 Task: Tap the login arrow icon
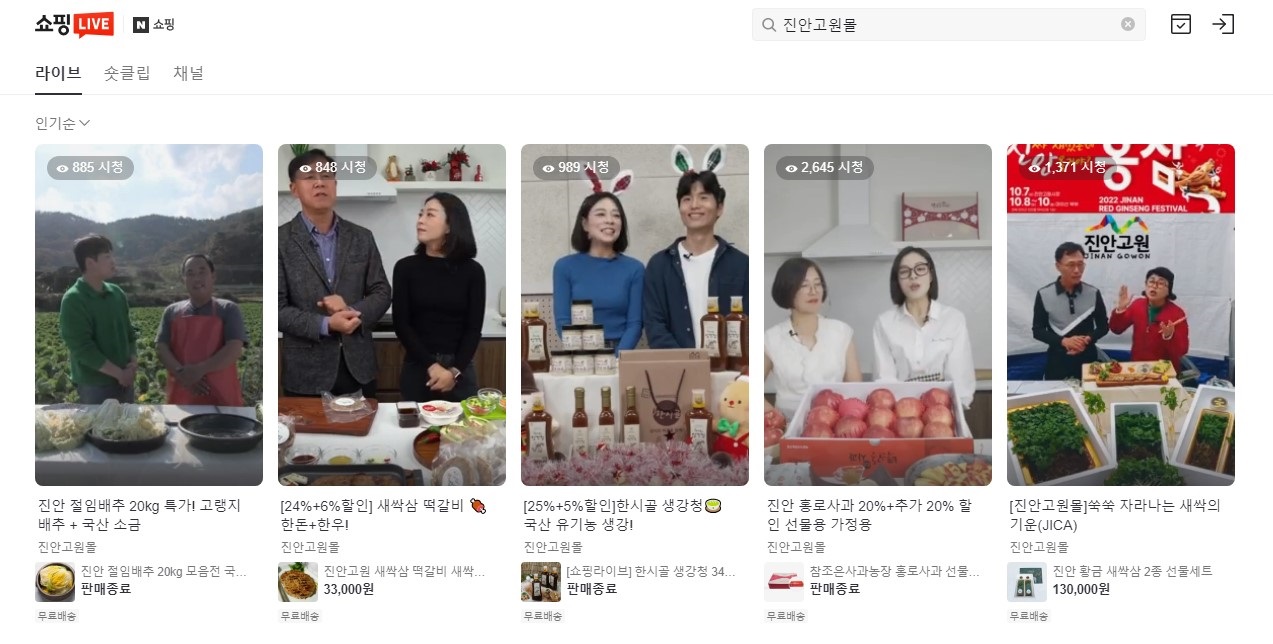pyautogui.click(x=1223, y=25)
